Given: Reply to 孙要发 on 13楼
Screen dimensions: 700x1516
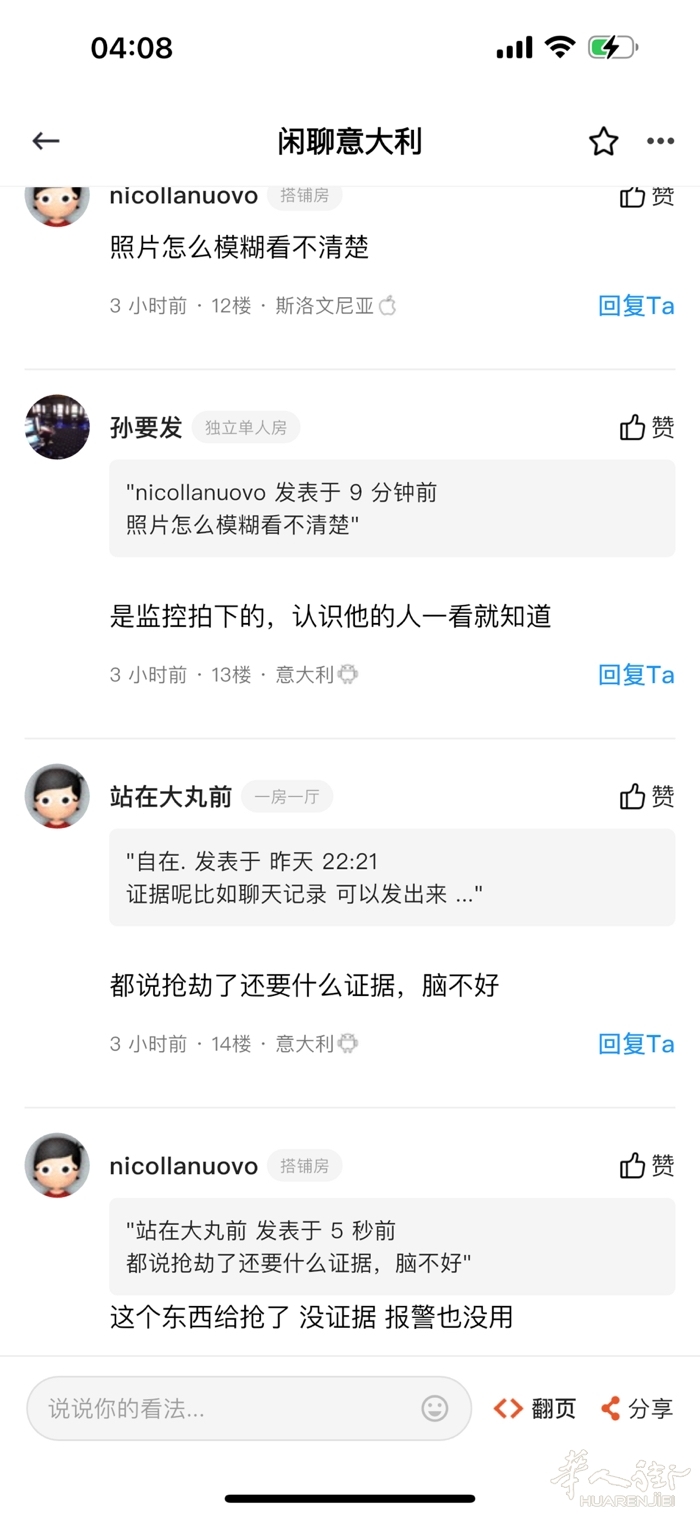Looking at the screenshot, I should (x=636, y=675).
